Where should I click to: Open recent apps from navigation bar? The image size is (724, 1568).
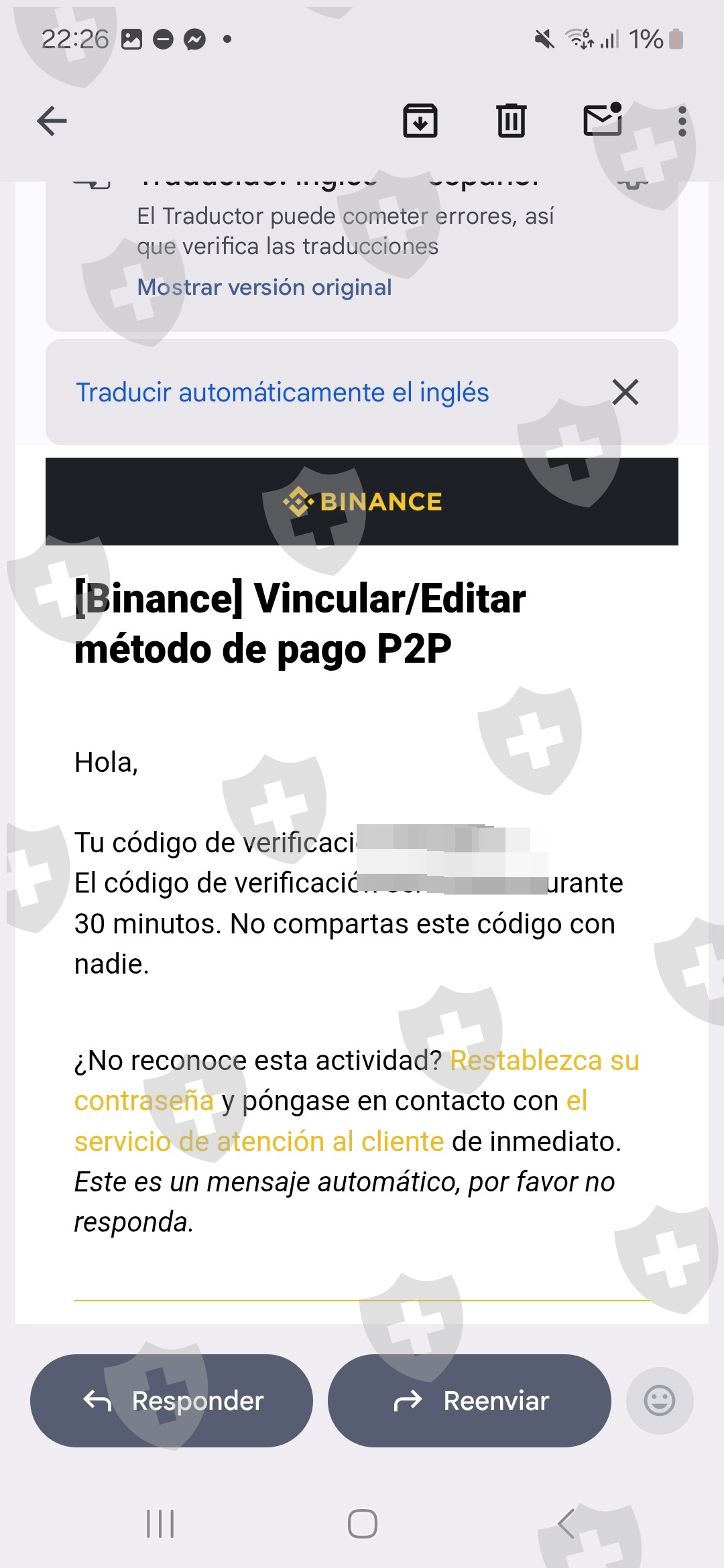coord(160,1524)
